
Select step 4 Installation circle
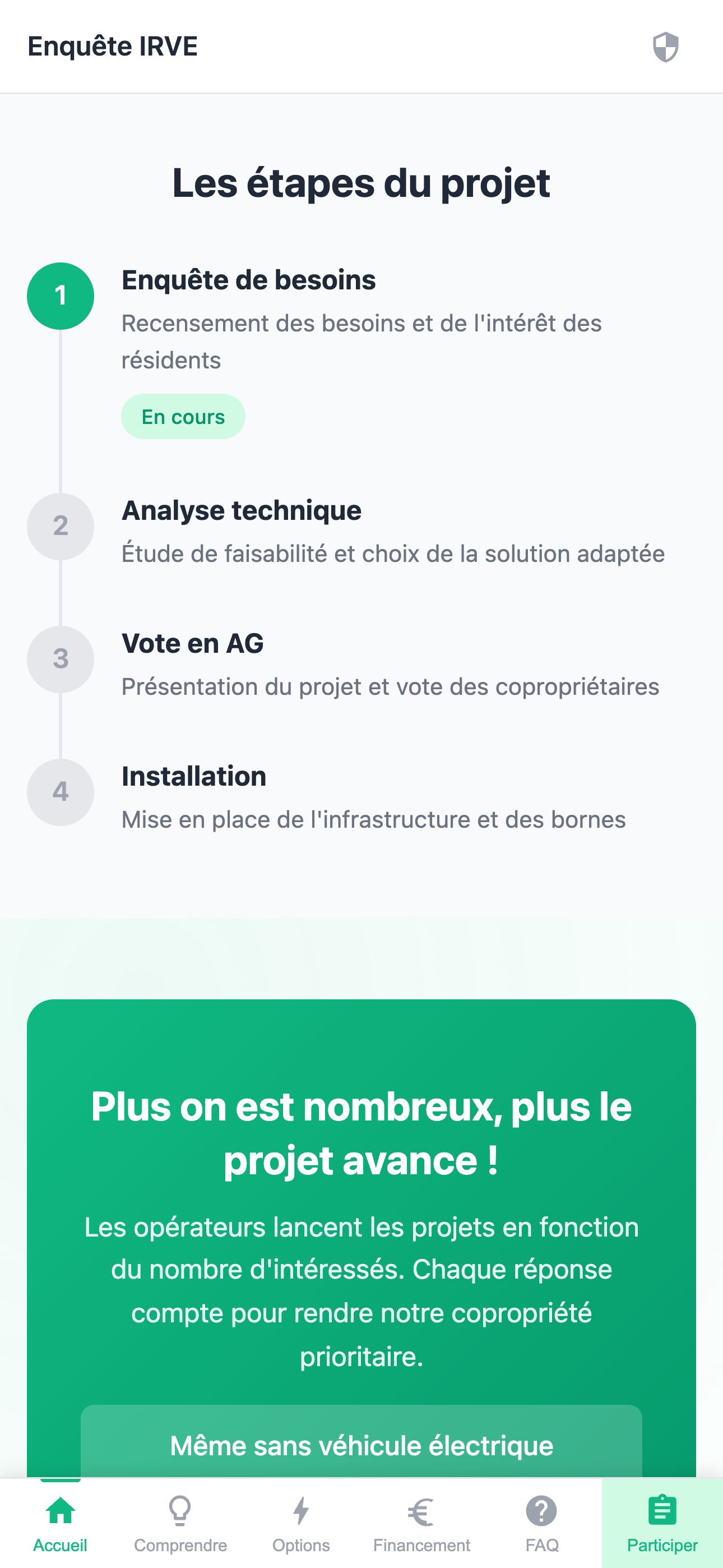[x=61, y=792]
